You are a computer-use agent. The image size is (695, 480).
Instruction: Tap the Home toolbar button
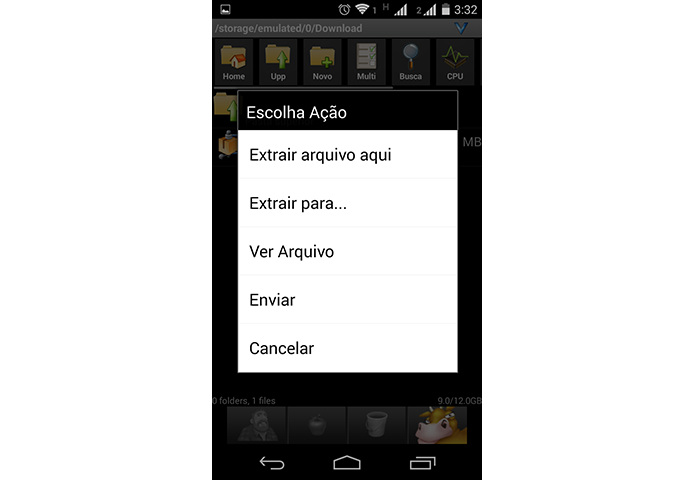tap(234, 63)
